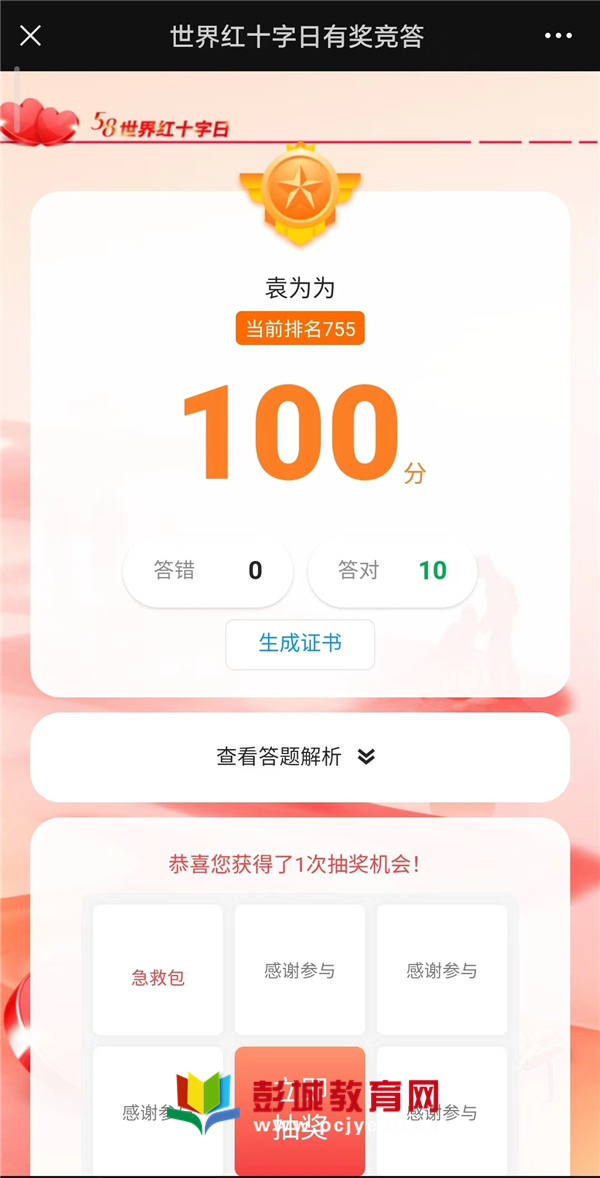The height and width of the screenshot is (1178, 600).
Task: Expand 查看答题解析 answer analysis
Action: [298, 757]
